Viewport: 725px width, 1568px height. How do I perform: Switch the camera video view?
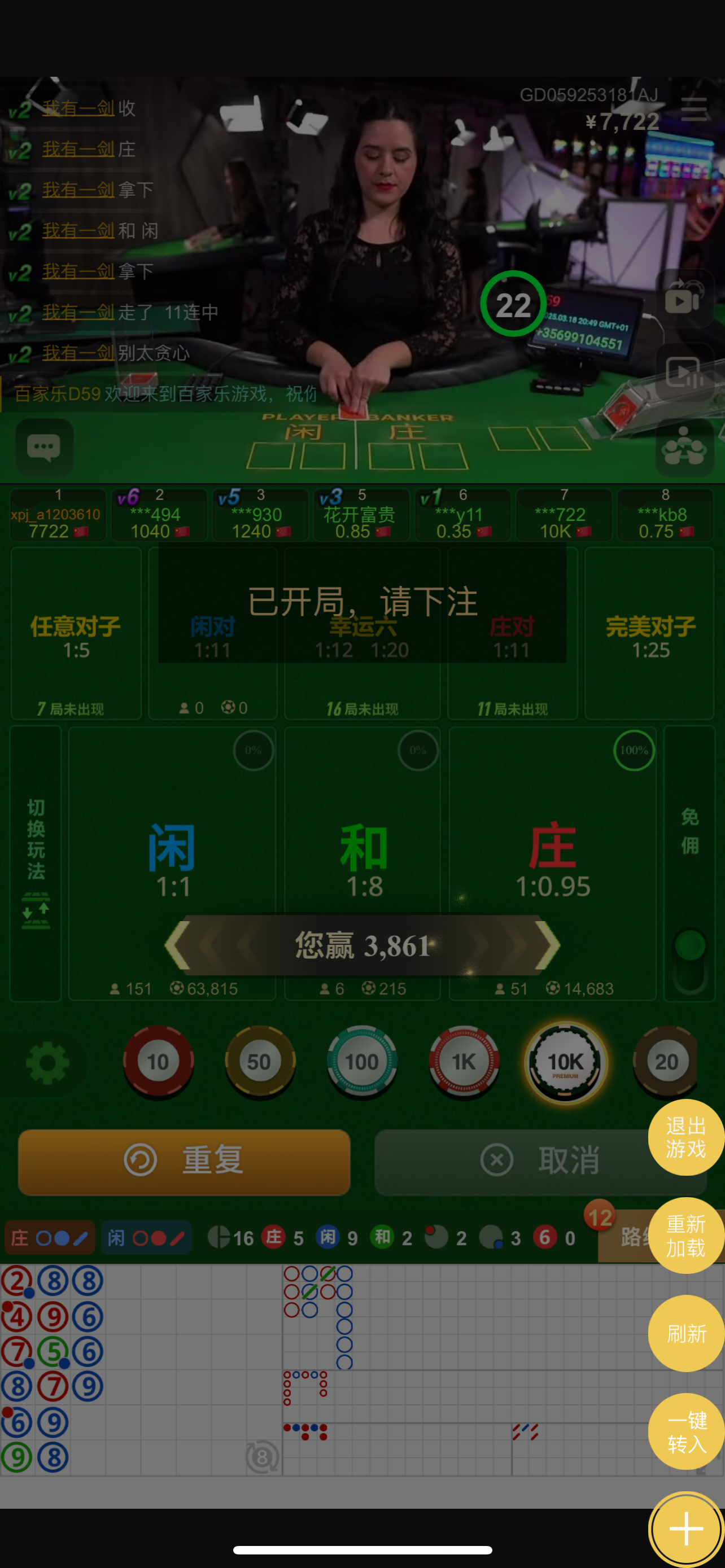pos(684,299)
